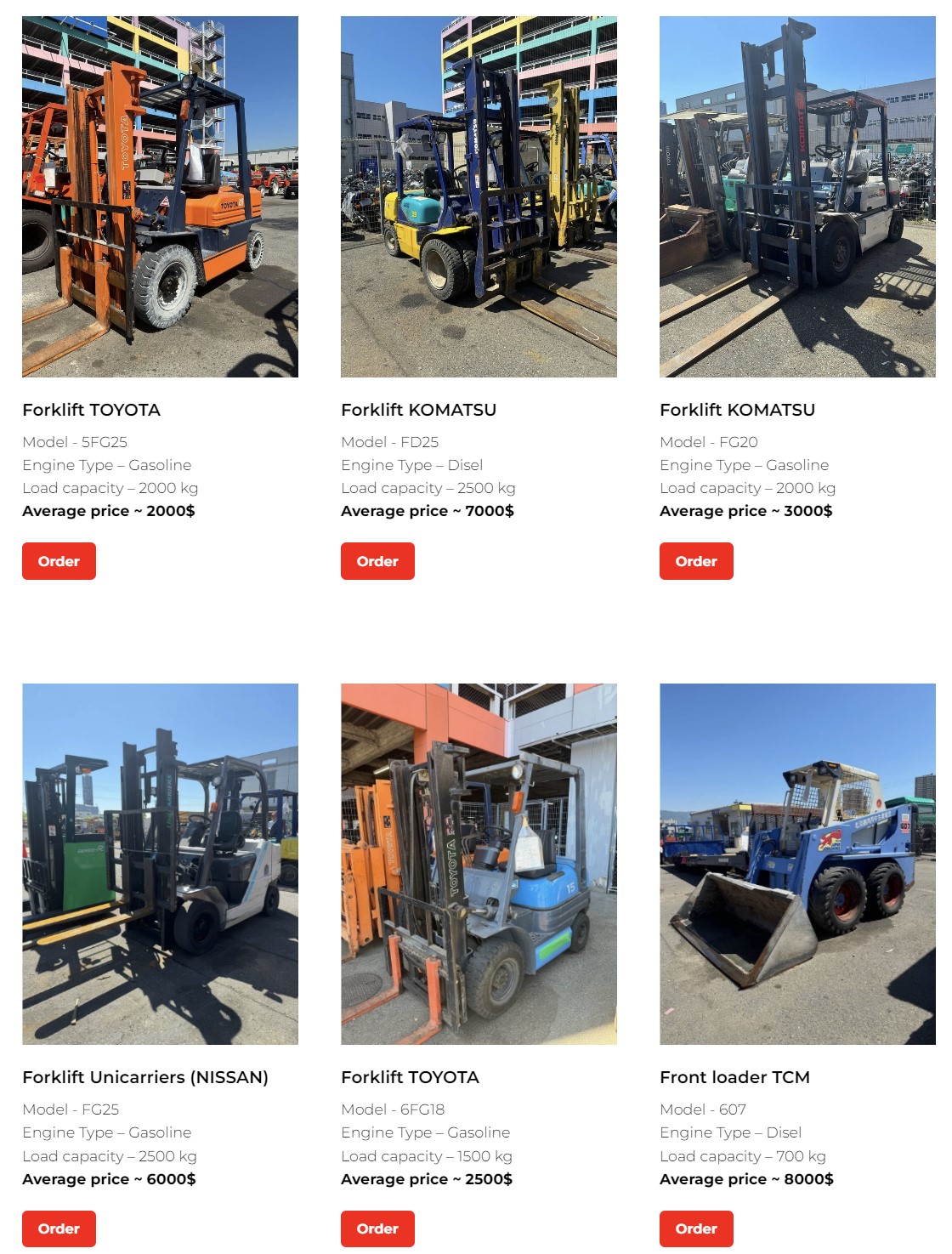Order the TCM 607 front loader
952x1254 pixels.
tap(696, 1228)
